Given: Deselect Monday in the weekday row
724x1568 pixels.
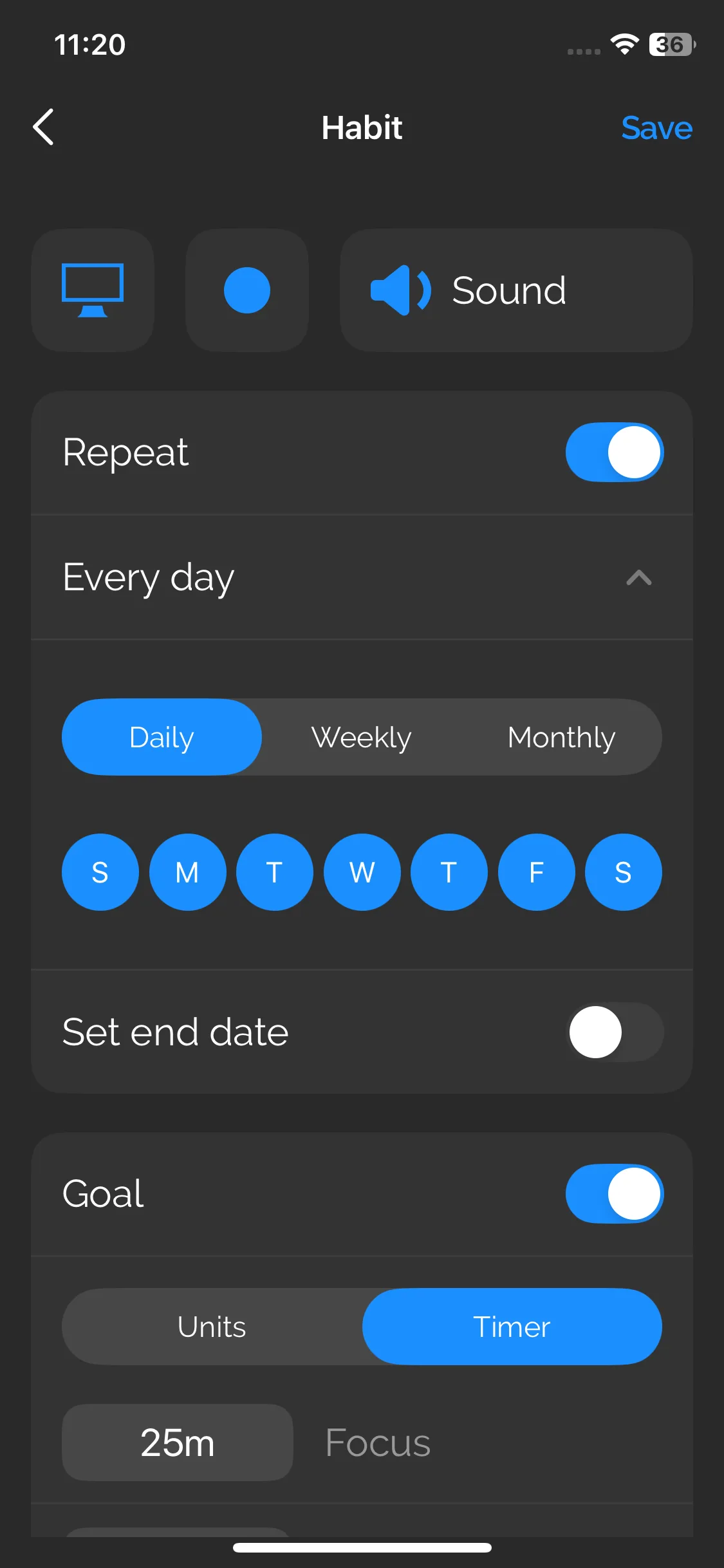Looking at the screenshot, I should click(x=187, y=872).
